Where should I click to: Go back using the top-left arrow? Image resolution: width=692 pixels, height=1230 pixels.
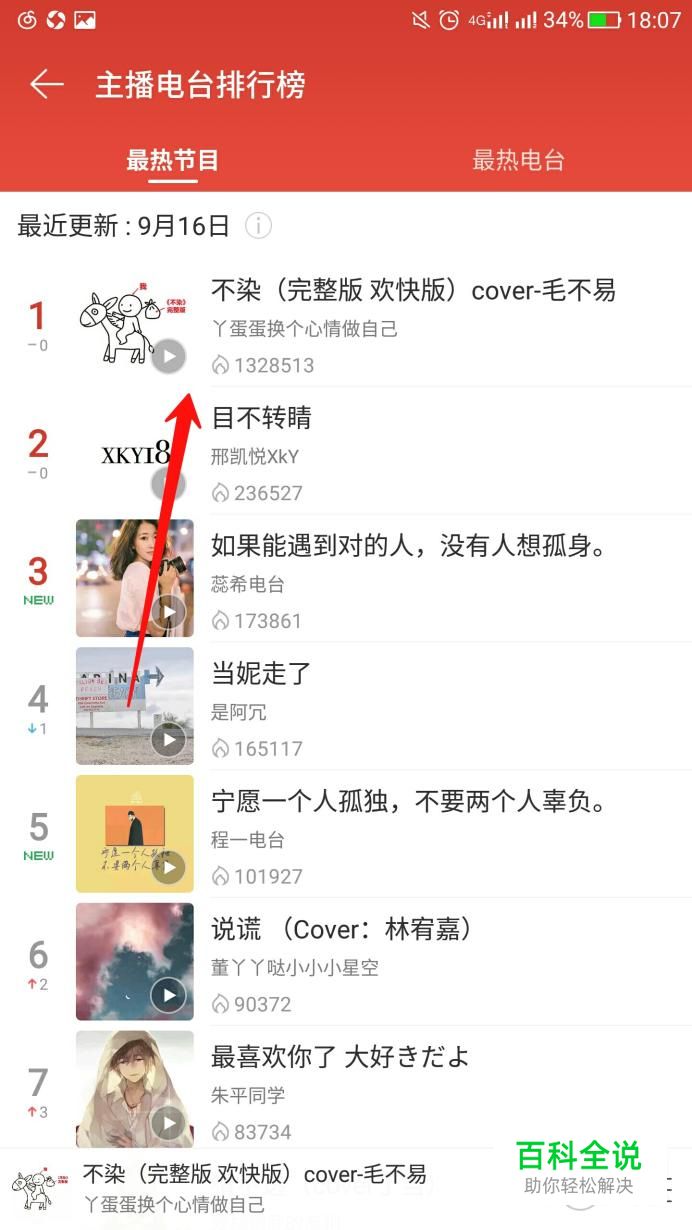[x=47, y=85]
